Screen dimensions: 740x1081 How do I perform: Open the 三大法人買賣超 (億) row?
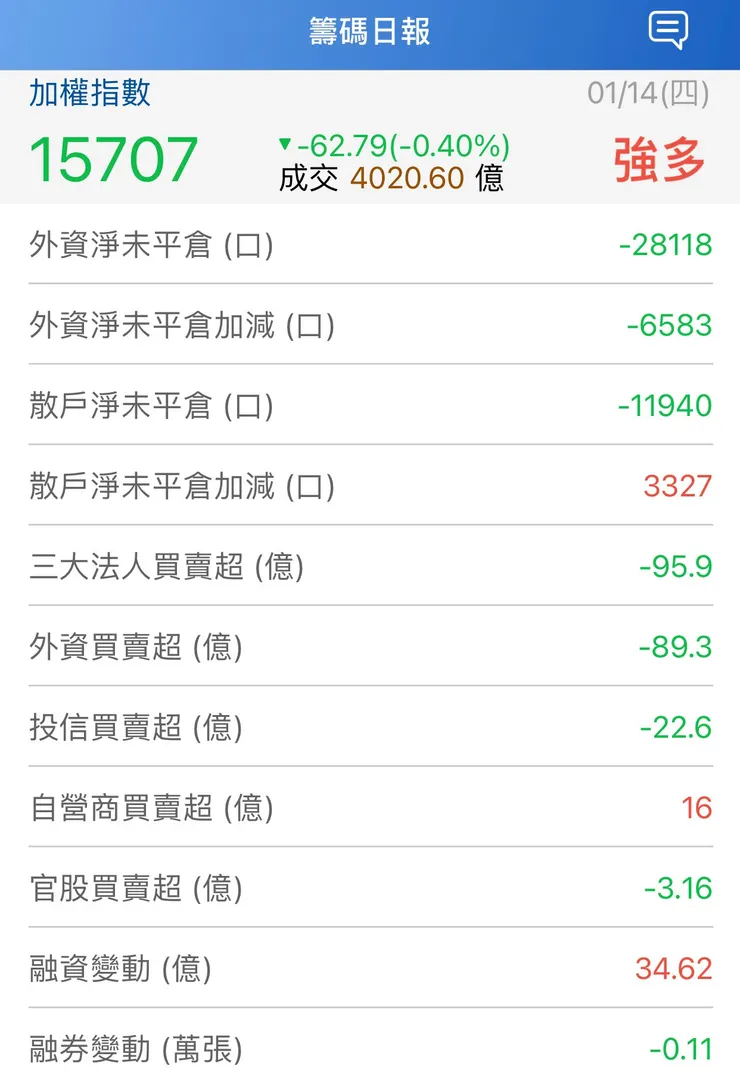click(x=160, y=567)
